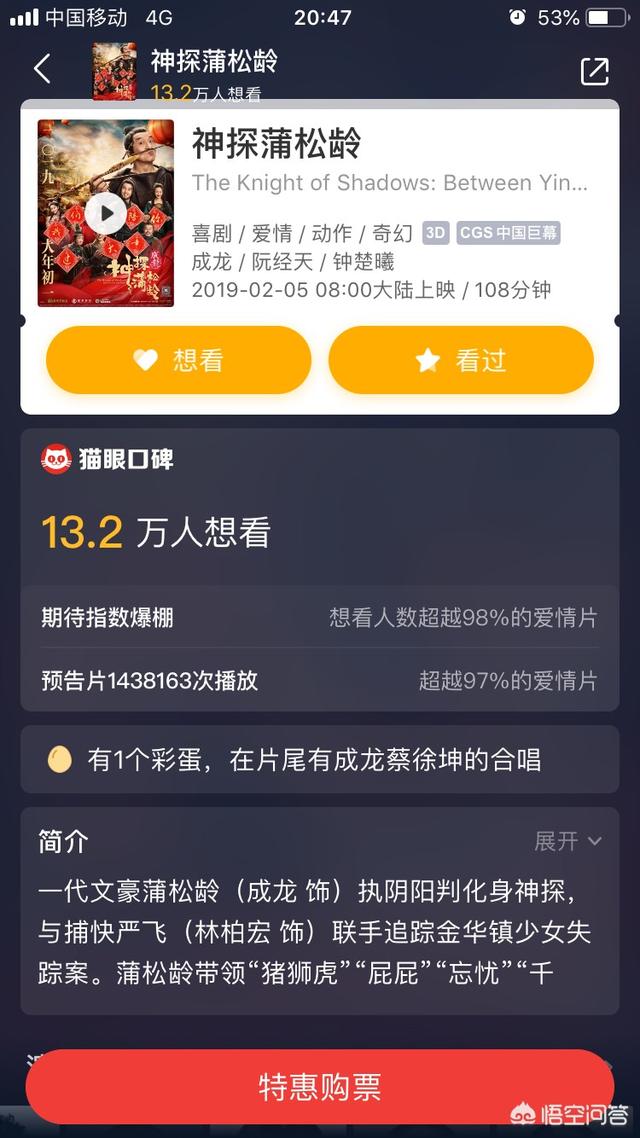Mark the movie as 想看
Screen dimensions: 640x1138
point(179,360)
